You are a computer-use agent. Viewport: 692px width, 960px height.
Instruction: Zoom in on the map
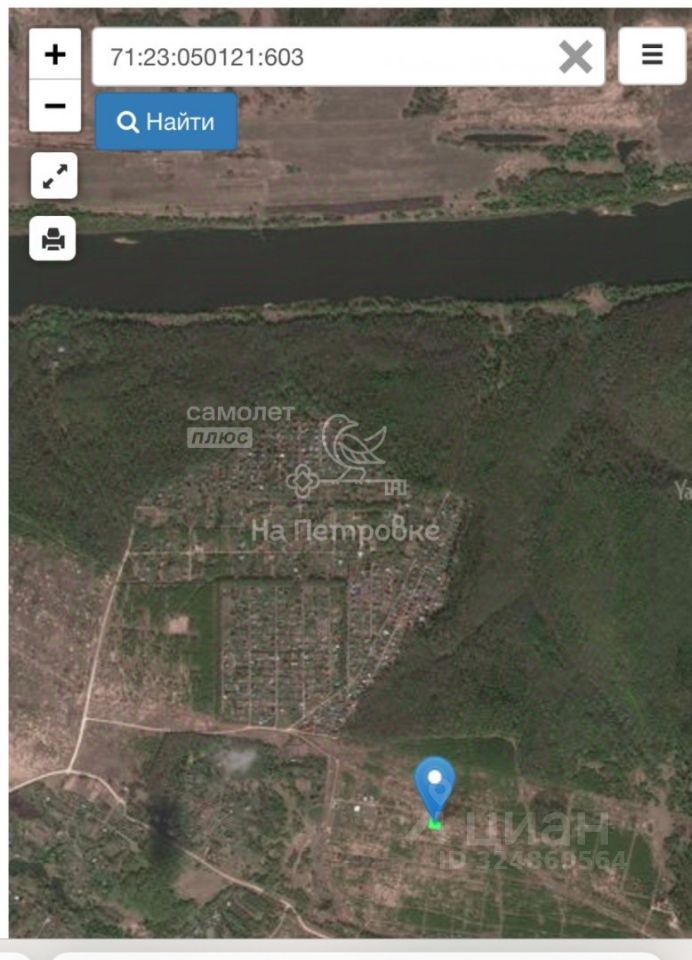coord(55,54)
